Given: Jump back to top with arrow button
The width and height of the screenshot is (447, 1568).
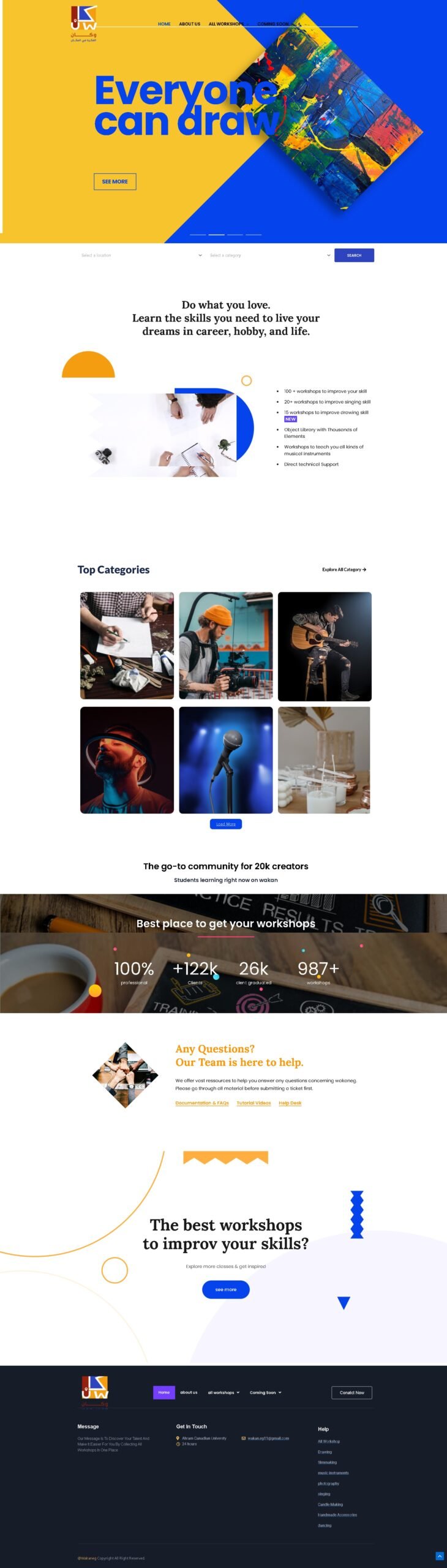Looking at the screenshot, I should click(439, 1556).
